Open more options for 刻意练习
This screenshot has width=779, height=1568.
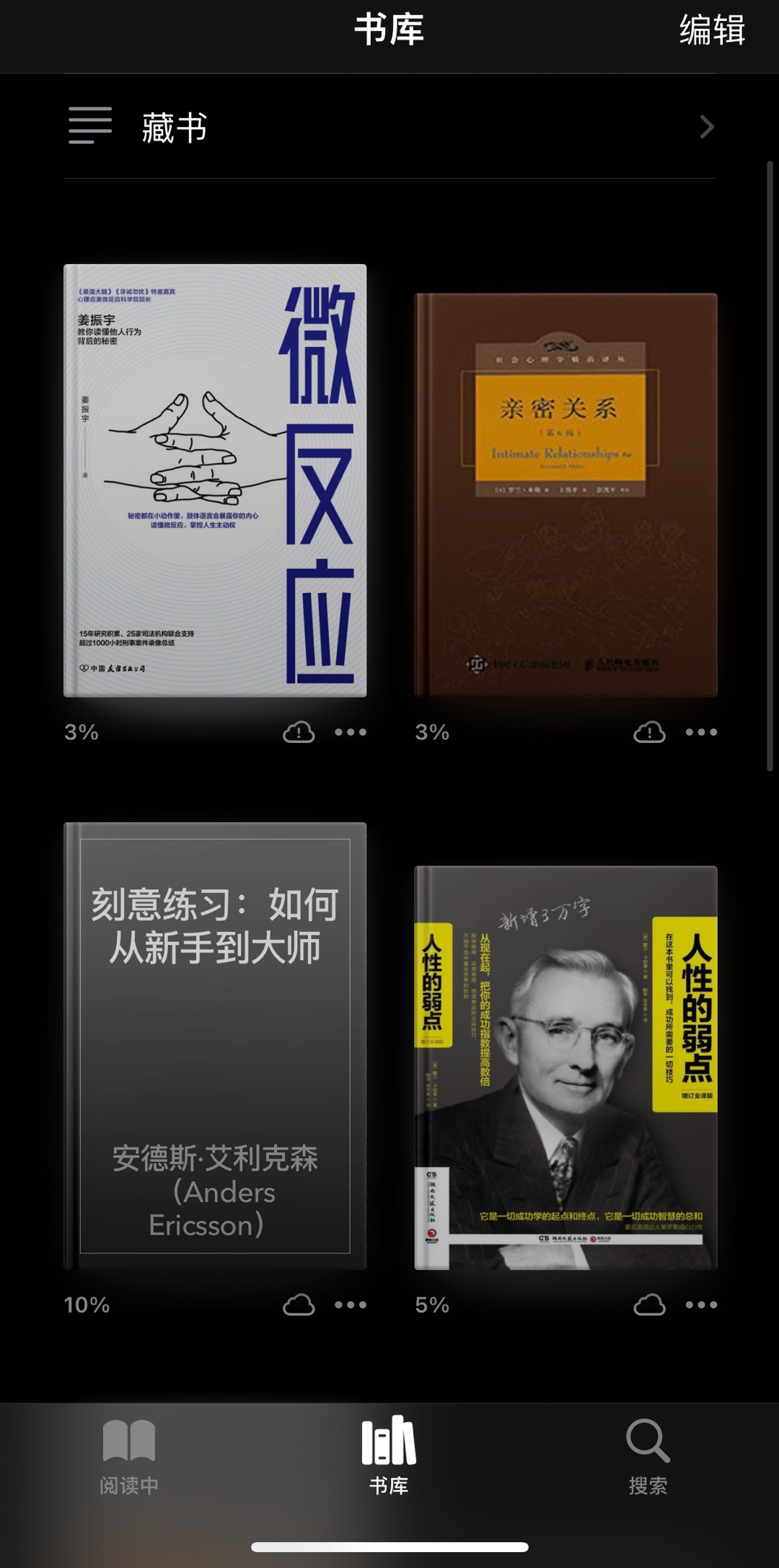click(x=351, y=1305)
